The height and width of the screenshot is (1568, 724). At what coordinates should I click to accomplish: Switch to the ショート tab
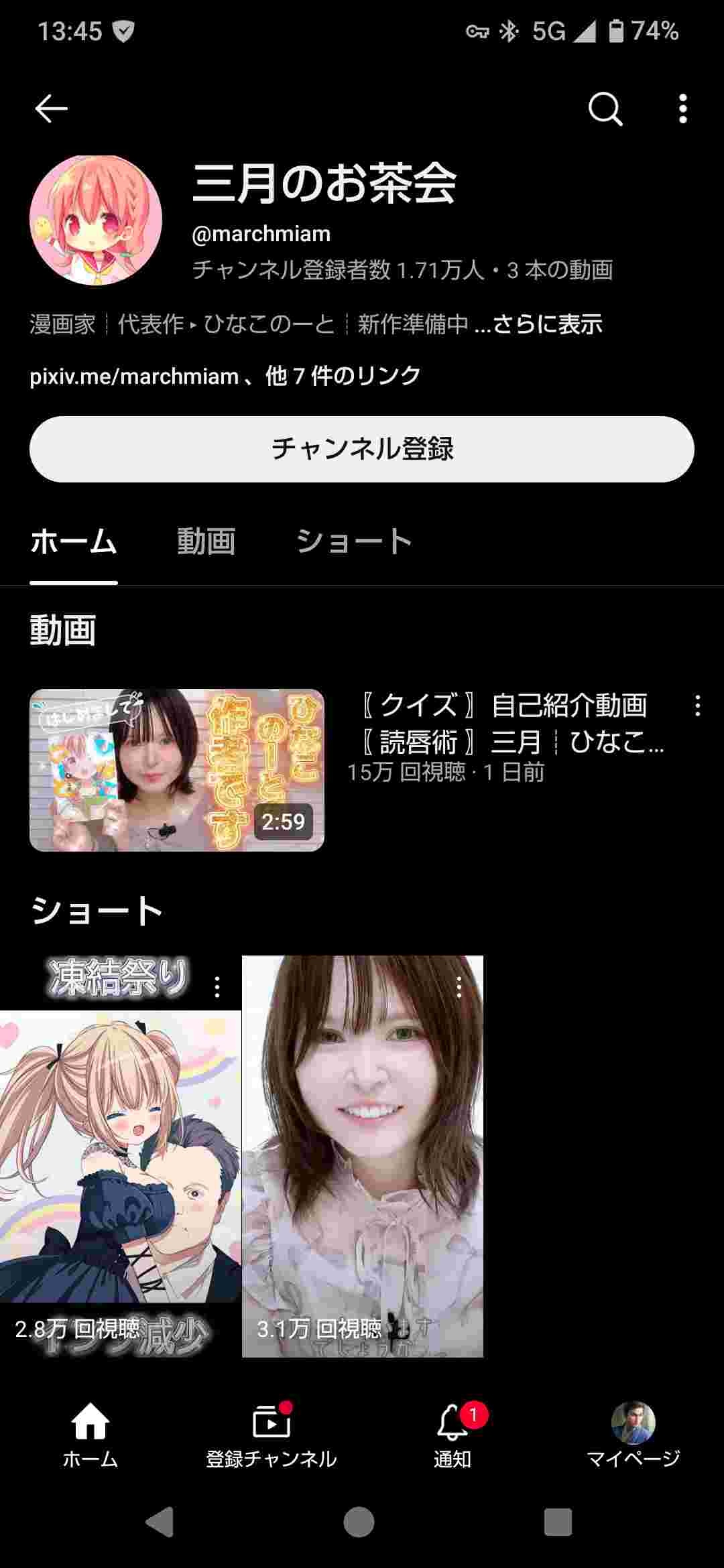(x=354, y=541)
